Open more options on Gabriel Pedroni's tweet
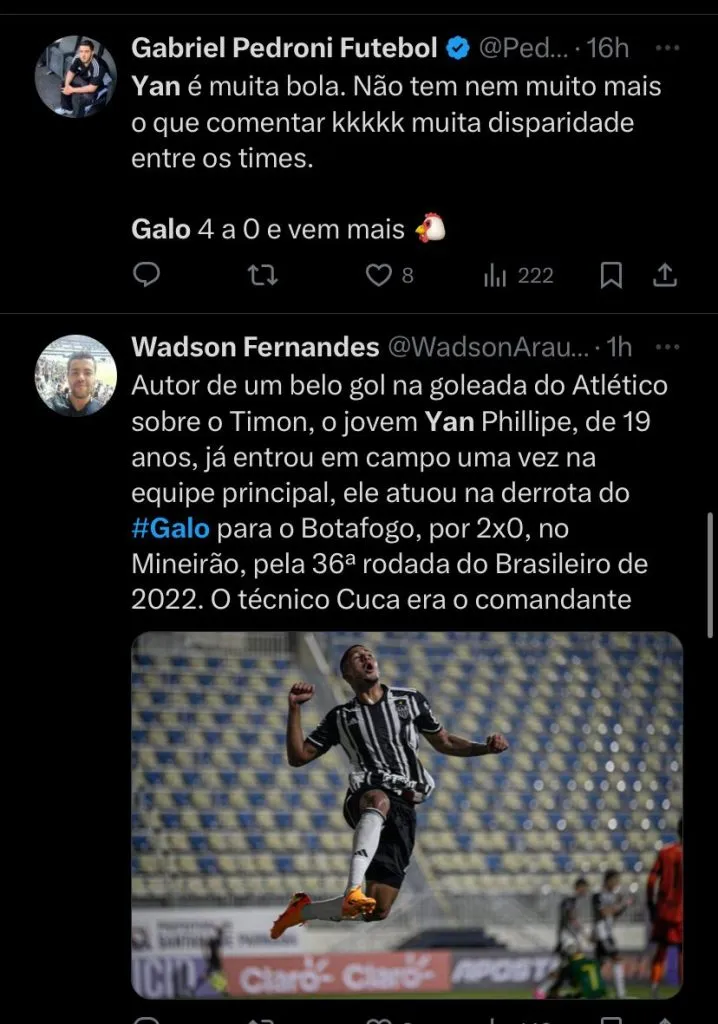Viewport: 718px width, 1024px height. (666, 46)
